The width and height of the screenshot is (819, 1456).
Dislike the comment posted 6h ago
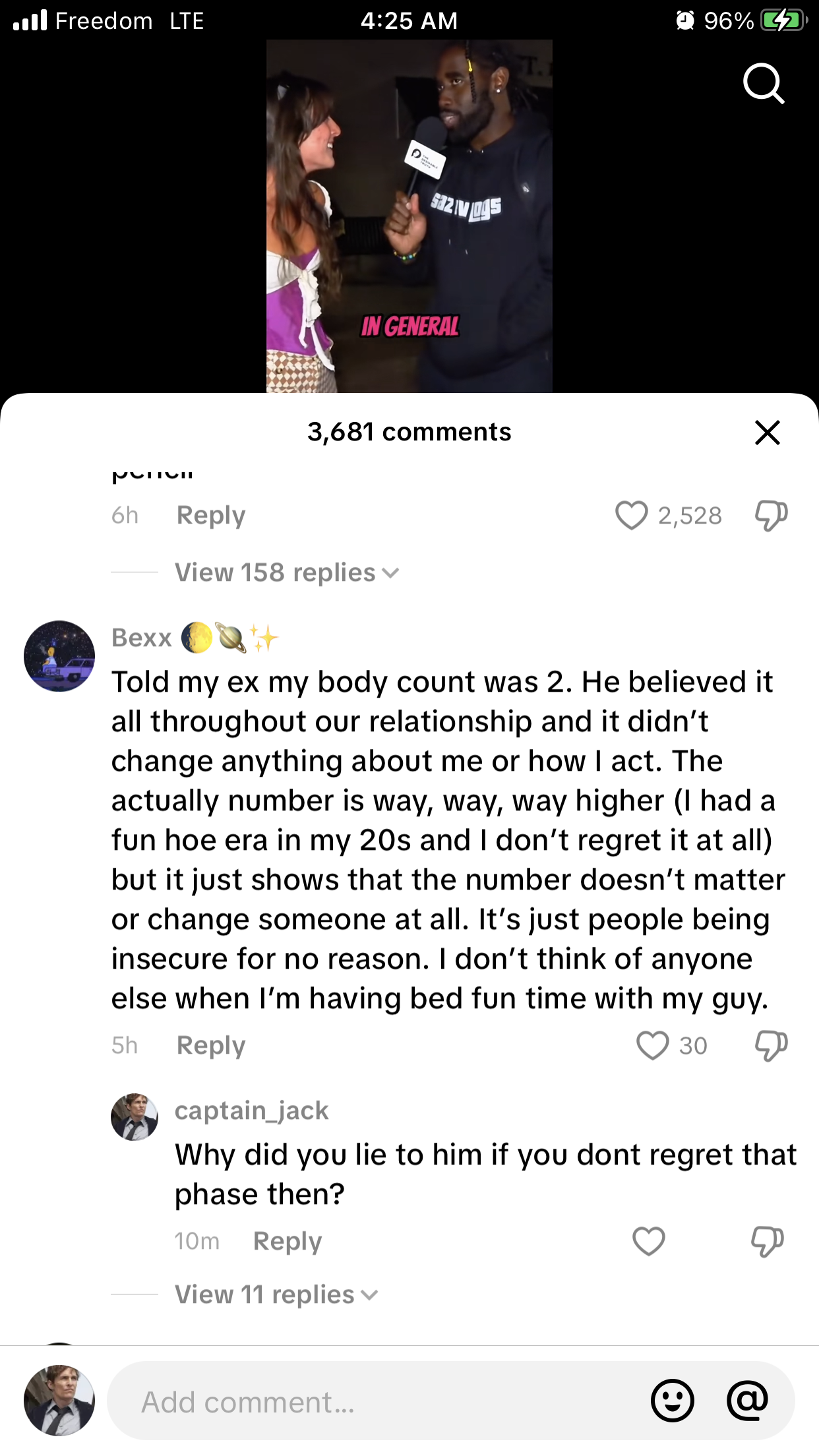coord(771,516)
